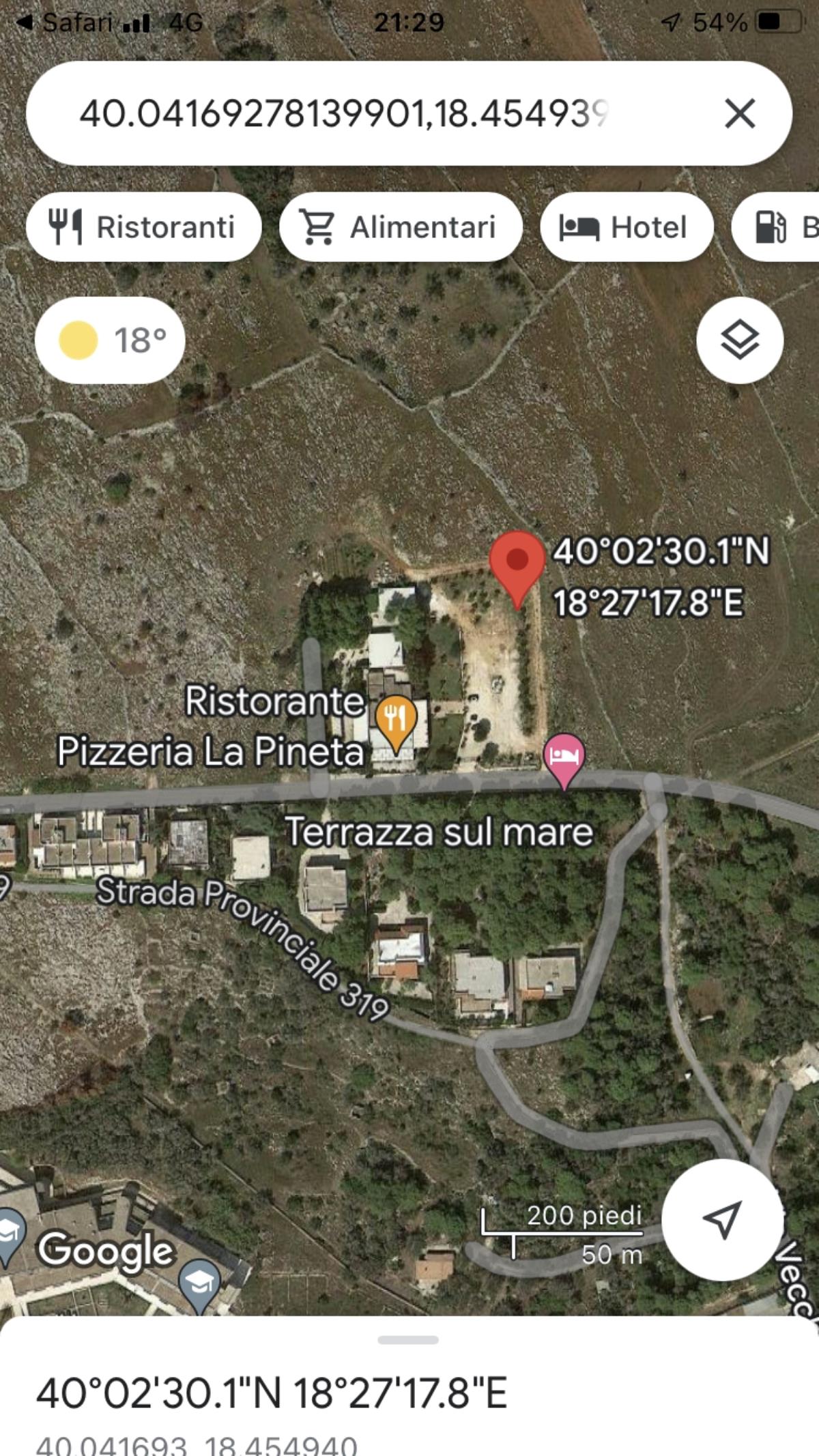Image resolution: width=819 pixels, height=1456 pixels.
Task: Select the Hotel chip
Action: click(x=627, y=227)
